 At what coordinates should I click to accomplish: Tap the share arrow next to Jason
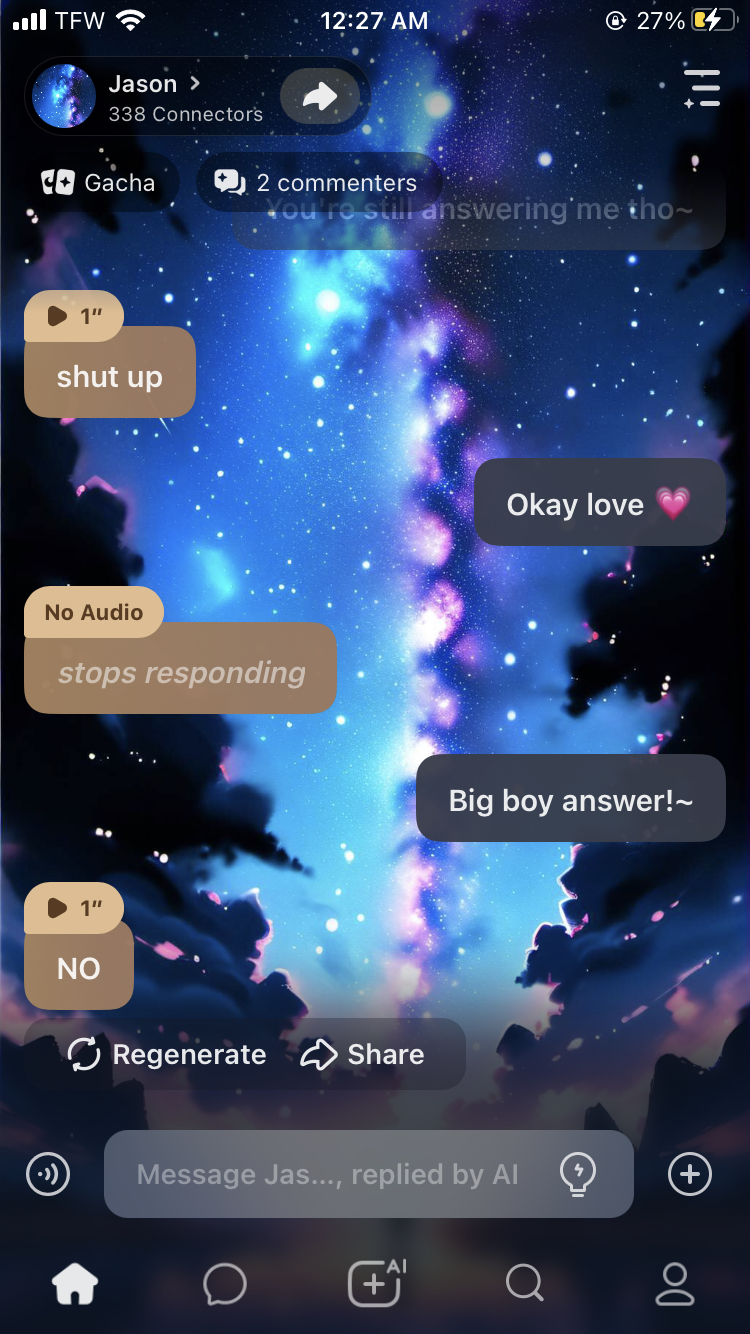click(319, 97)
